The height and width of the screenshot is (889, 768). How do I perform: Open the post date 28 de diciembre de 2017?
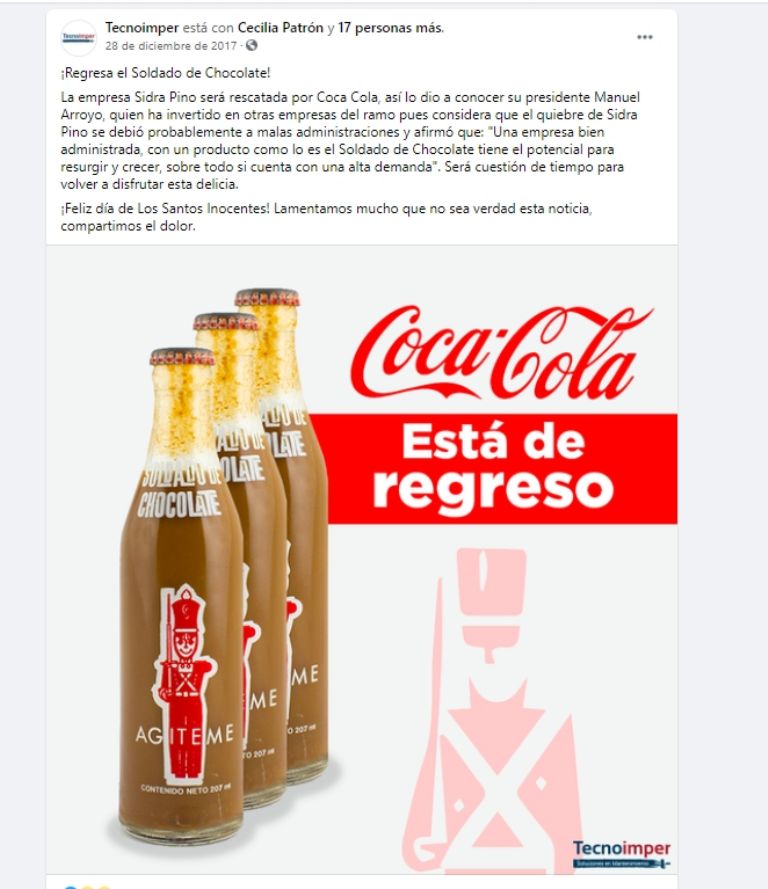pyautogui.click(x=172, y=46)
